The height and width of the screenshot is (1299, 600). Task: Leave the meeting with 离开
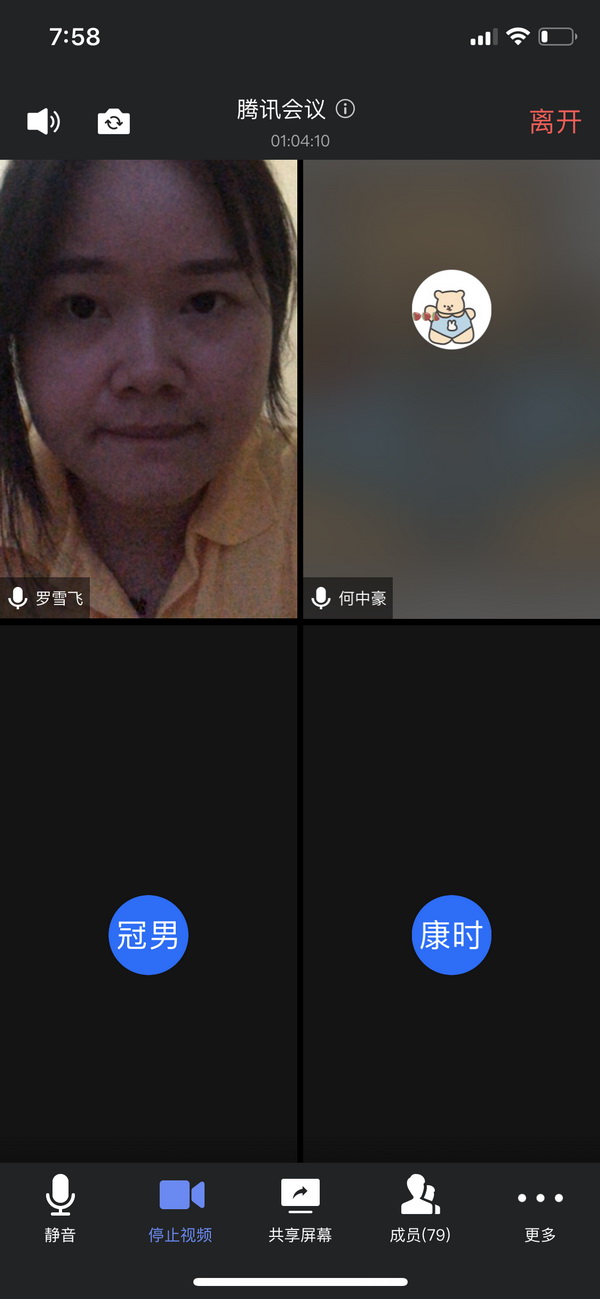point(555,122)
